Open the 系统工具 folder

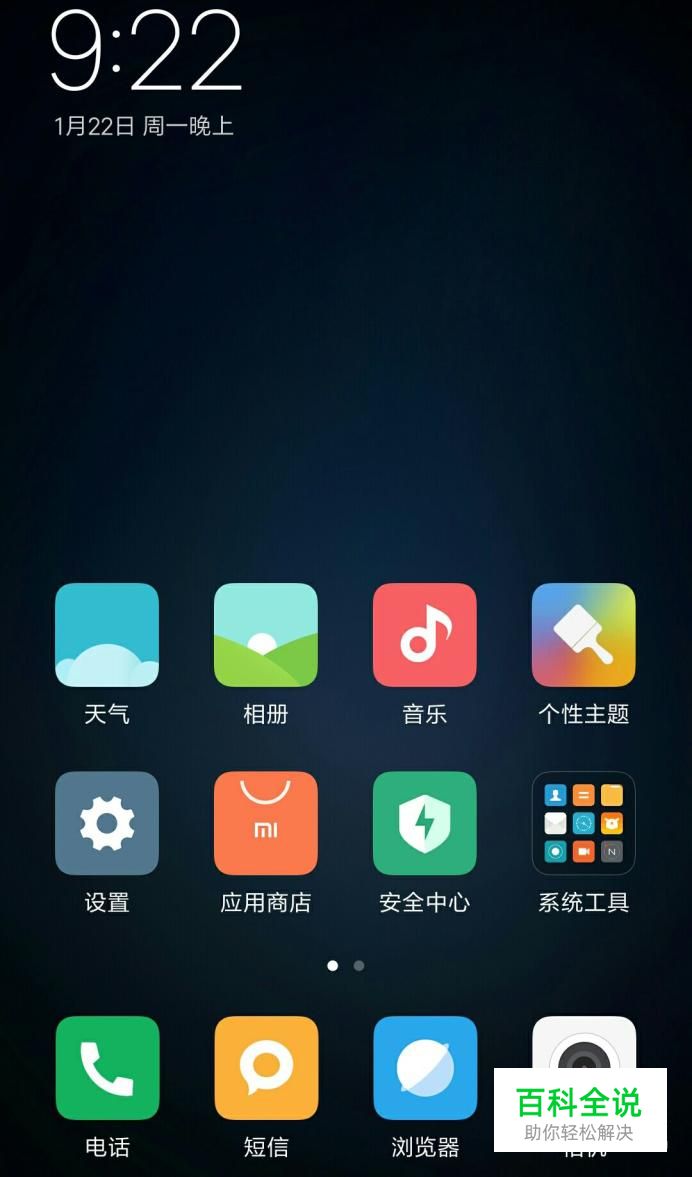click(584, 823)
